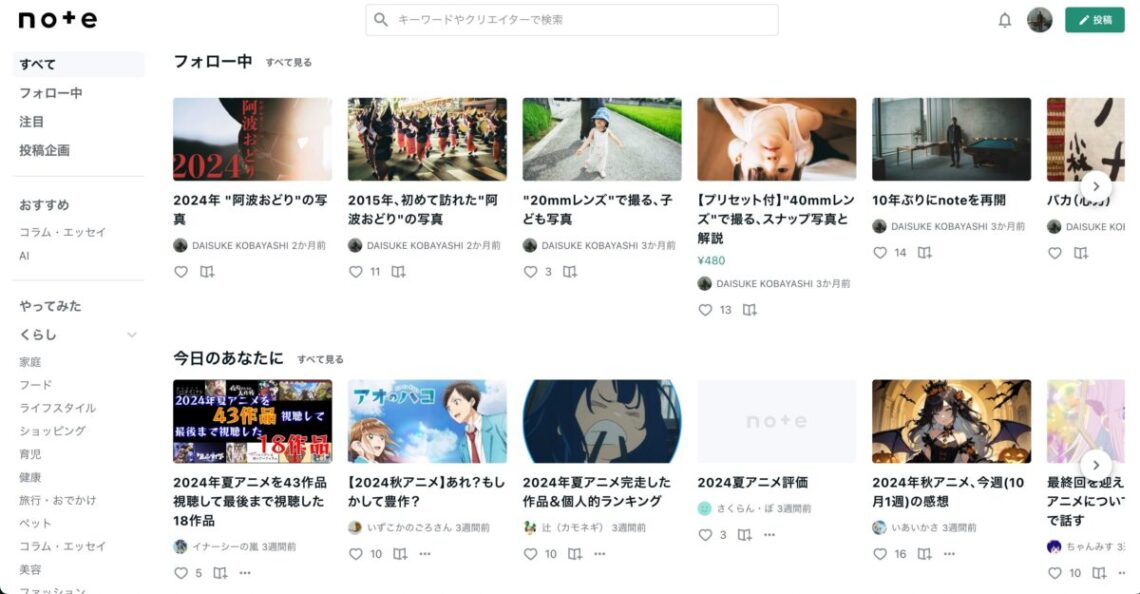
Task: Bookmark the "20mmレンズ"で撮る子ども写真 post
Action: click(x=569, y=272)
